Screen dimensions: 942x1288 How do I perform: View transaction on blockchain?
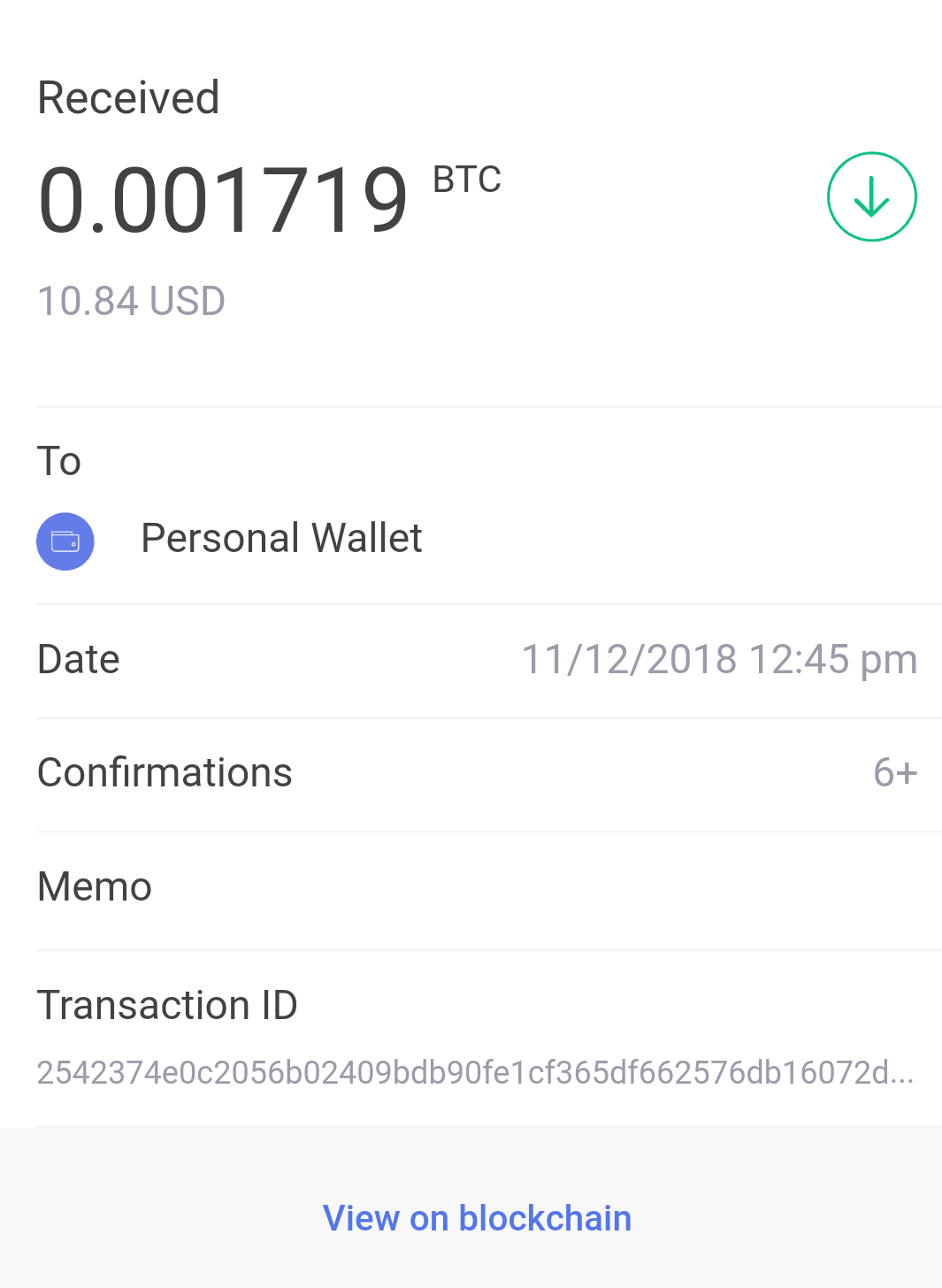pyautogui.click(x=477, y=1218)
